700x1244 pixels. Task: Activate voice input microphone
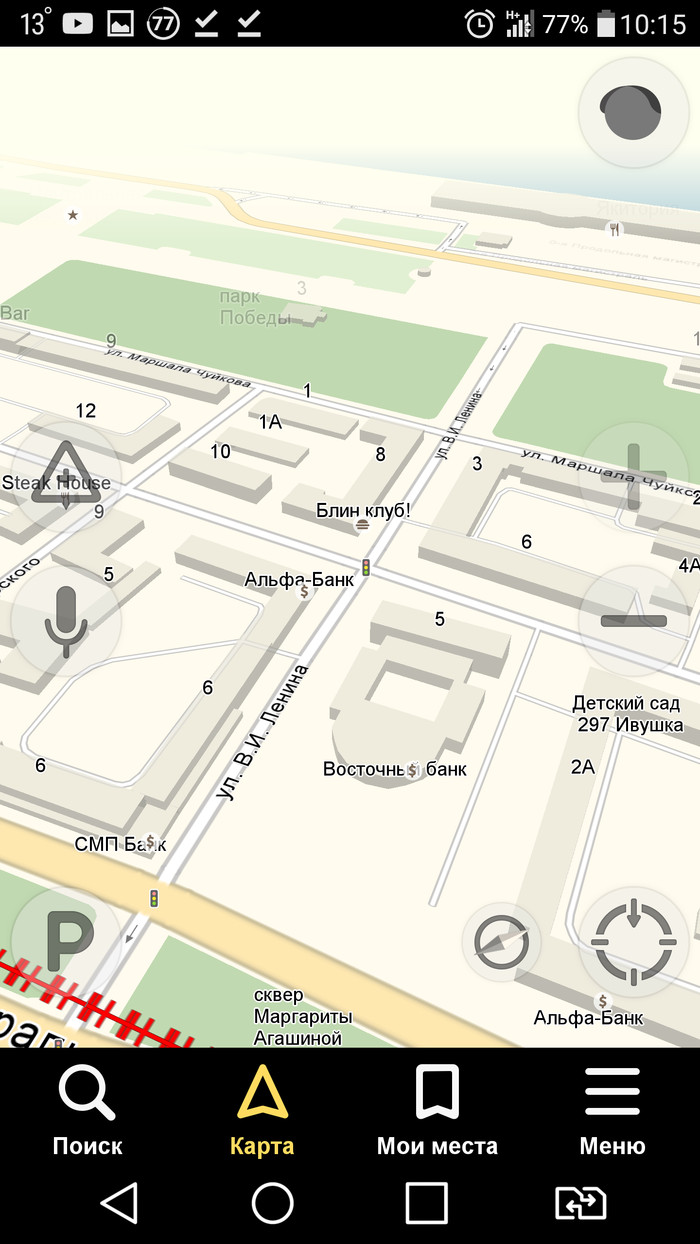pos(66,621)
